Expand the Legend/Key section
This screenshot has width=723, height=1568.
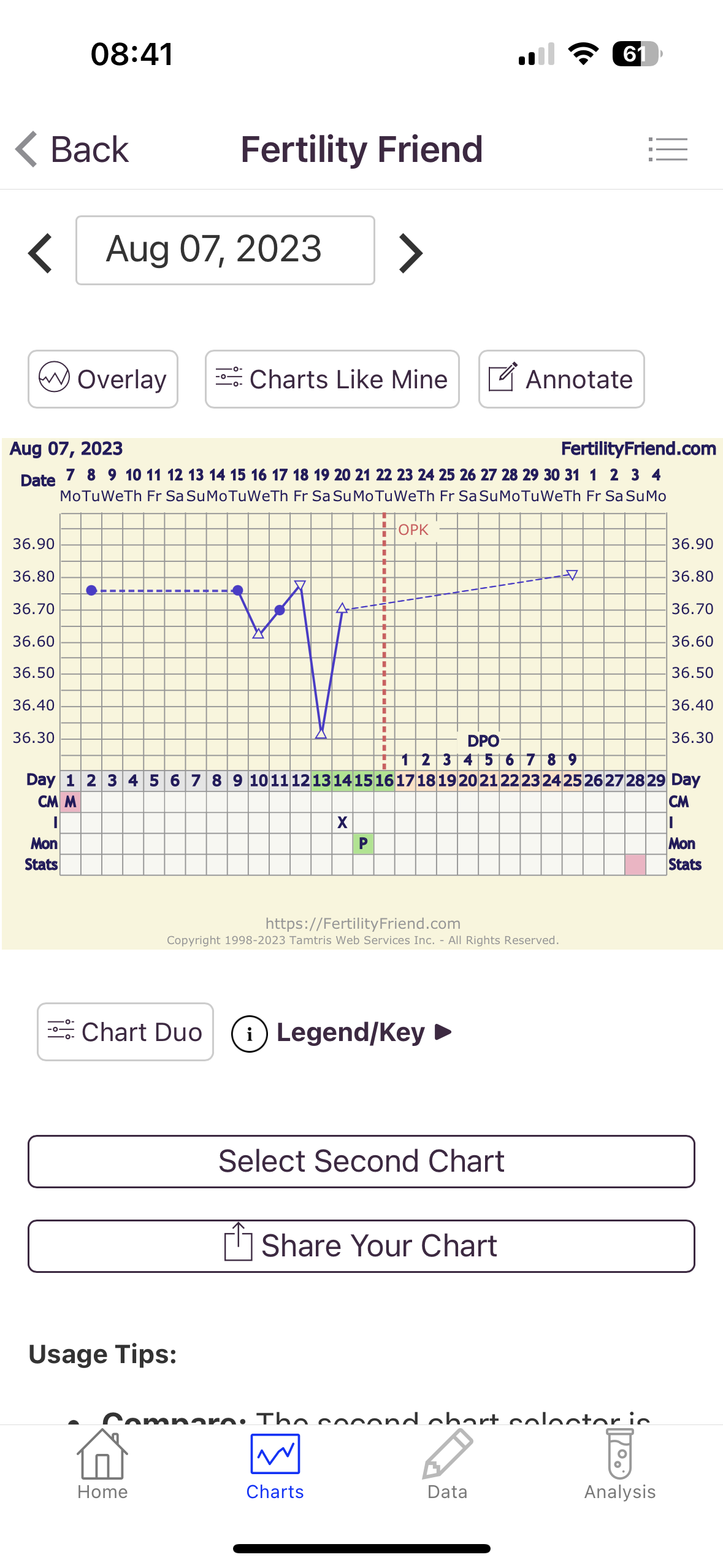(342, 1033)
